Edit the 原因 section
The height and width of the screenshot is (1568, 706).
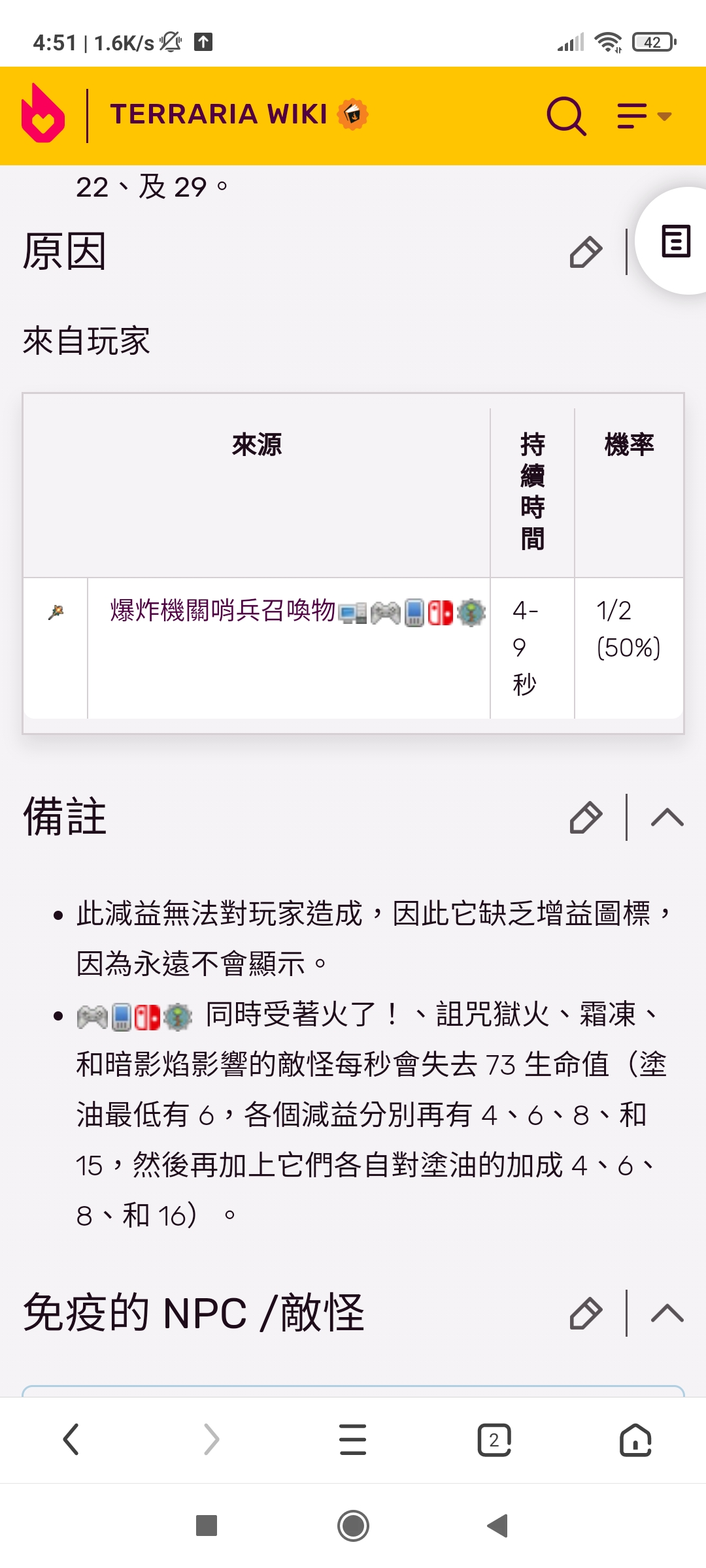click(x=586, y=252)
